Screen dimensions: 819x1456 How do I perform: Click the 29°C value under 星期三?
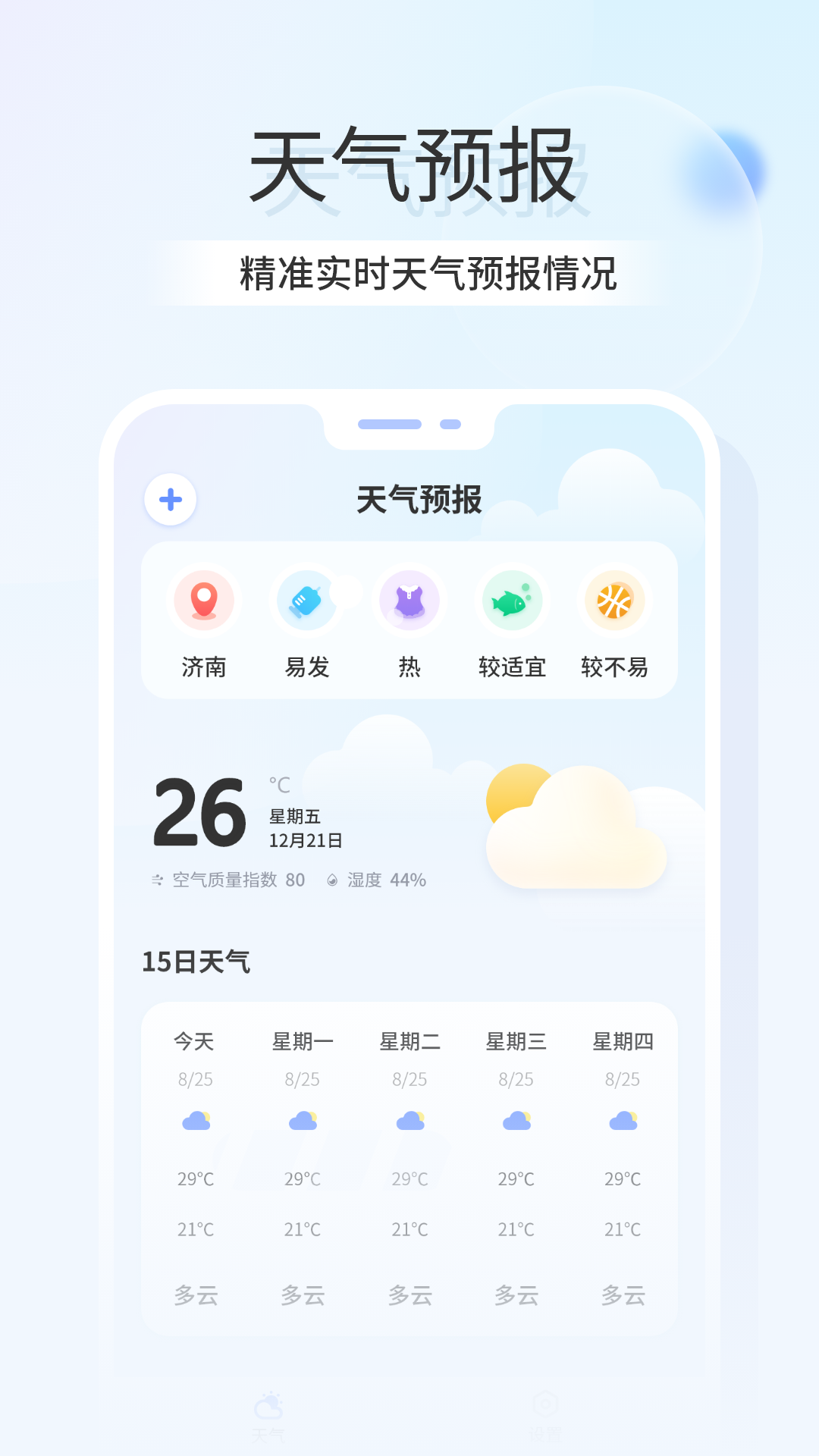pyautogui.click(x=516, y=1179)
